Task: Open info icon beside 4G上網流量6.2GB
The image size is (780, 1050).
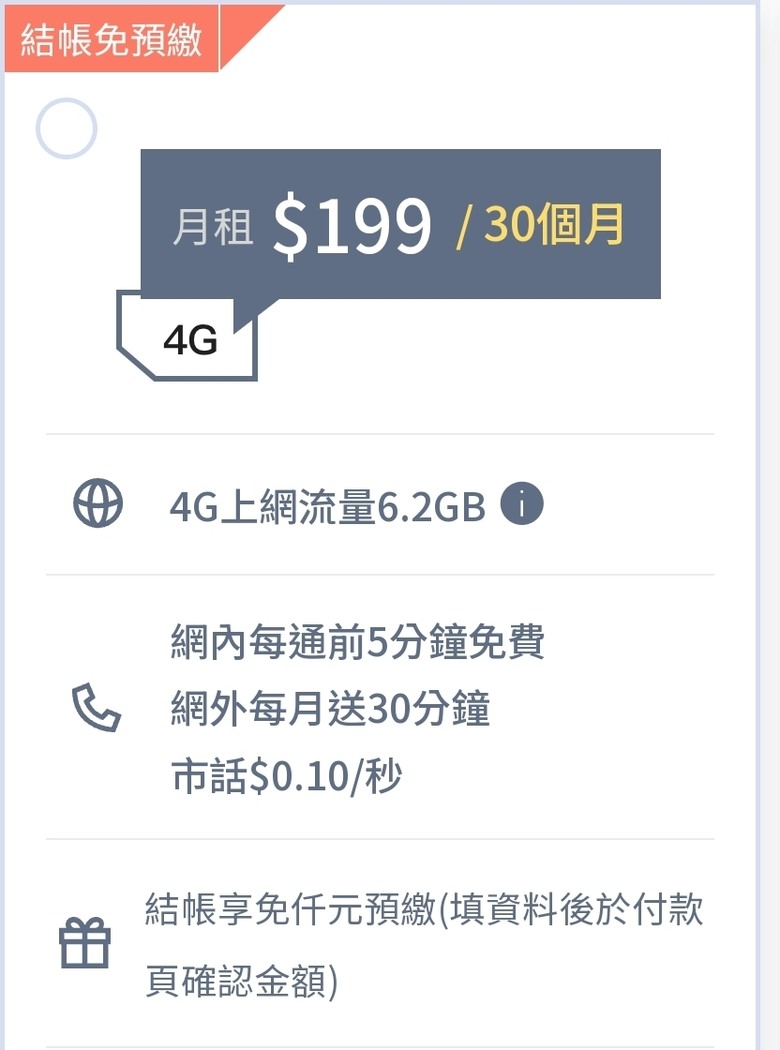Action: pyautogui.click(x=522, y=504)
